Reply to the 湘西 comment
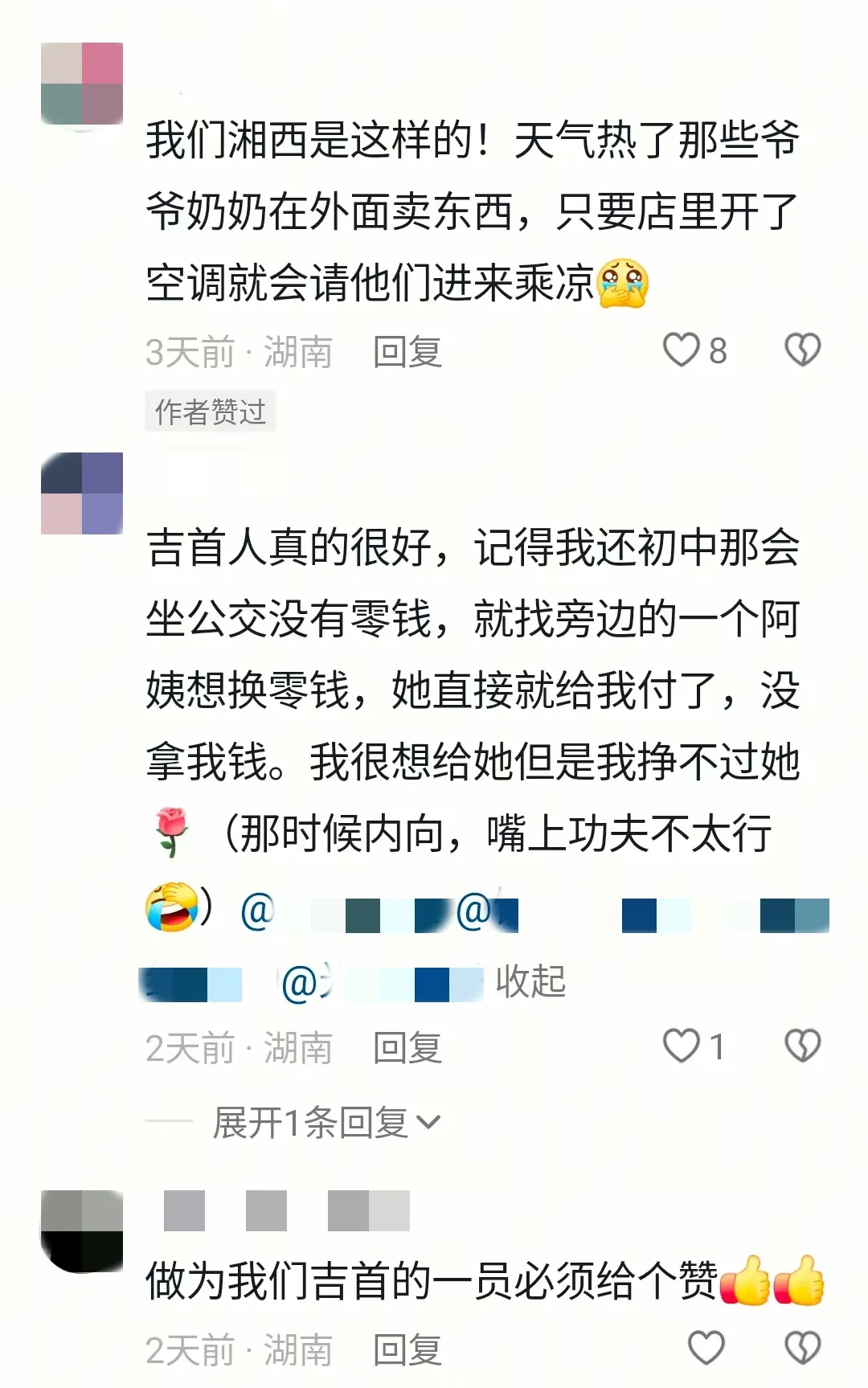Image resolution: width=868 pixels, height=1388 pixels. pos(407,353)
